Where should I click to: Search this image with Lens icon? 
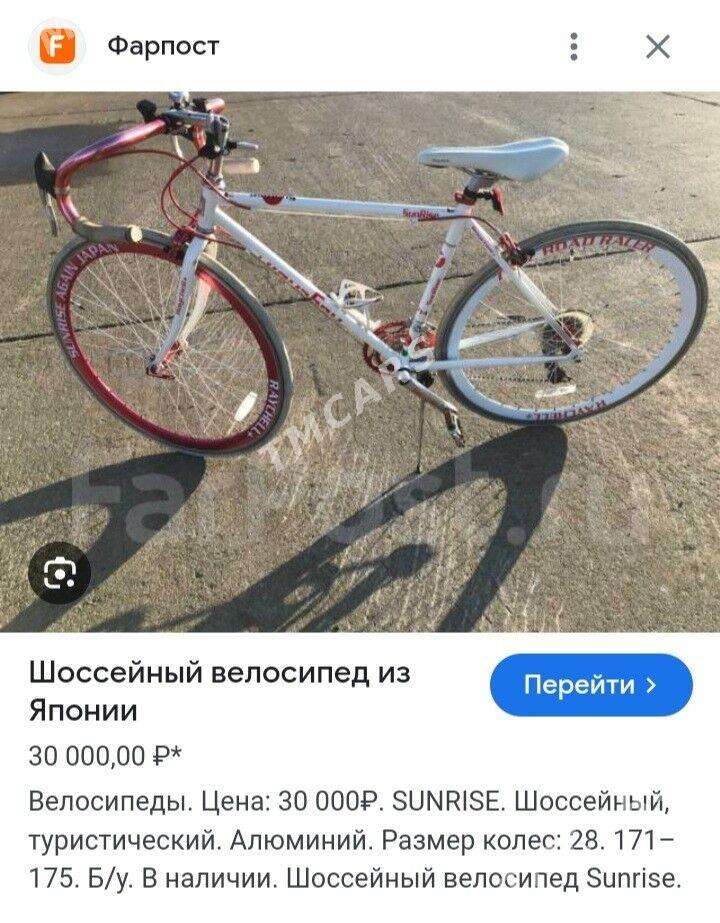pyautogui.click(x=59, y=572)
